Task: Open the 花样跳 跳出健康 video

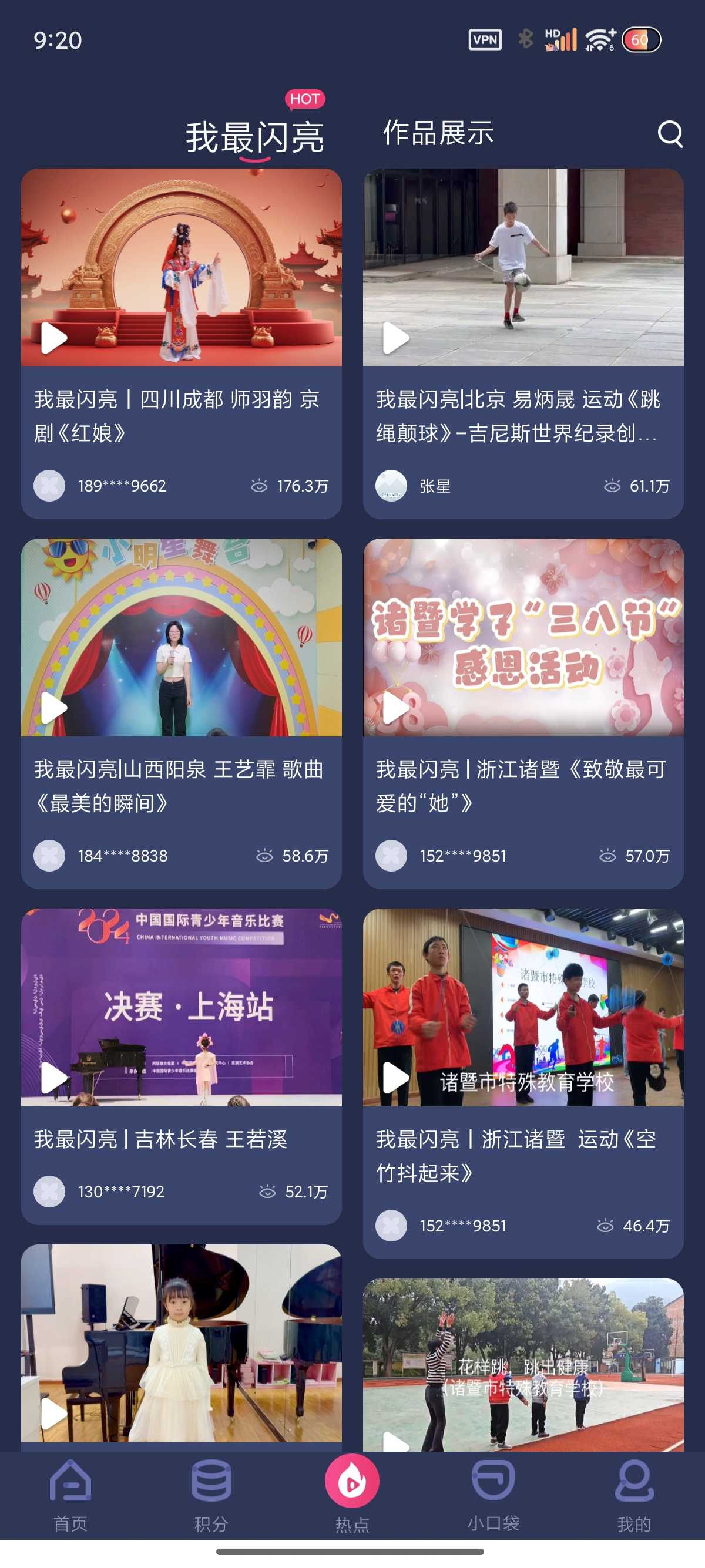Action: [523, 1364]
